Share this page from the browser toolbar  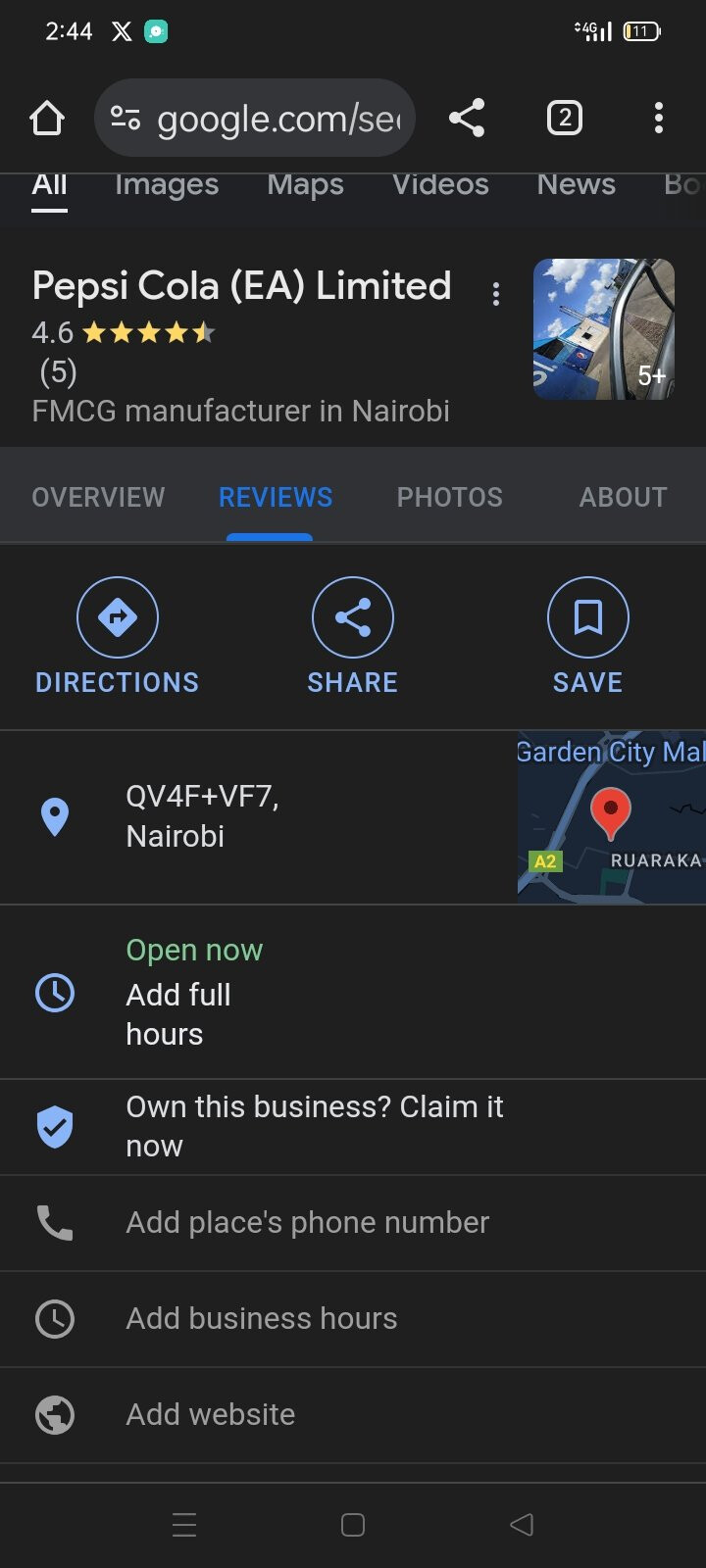(x=467, y=119)
